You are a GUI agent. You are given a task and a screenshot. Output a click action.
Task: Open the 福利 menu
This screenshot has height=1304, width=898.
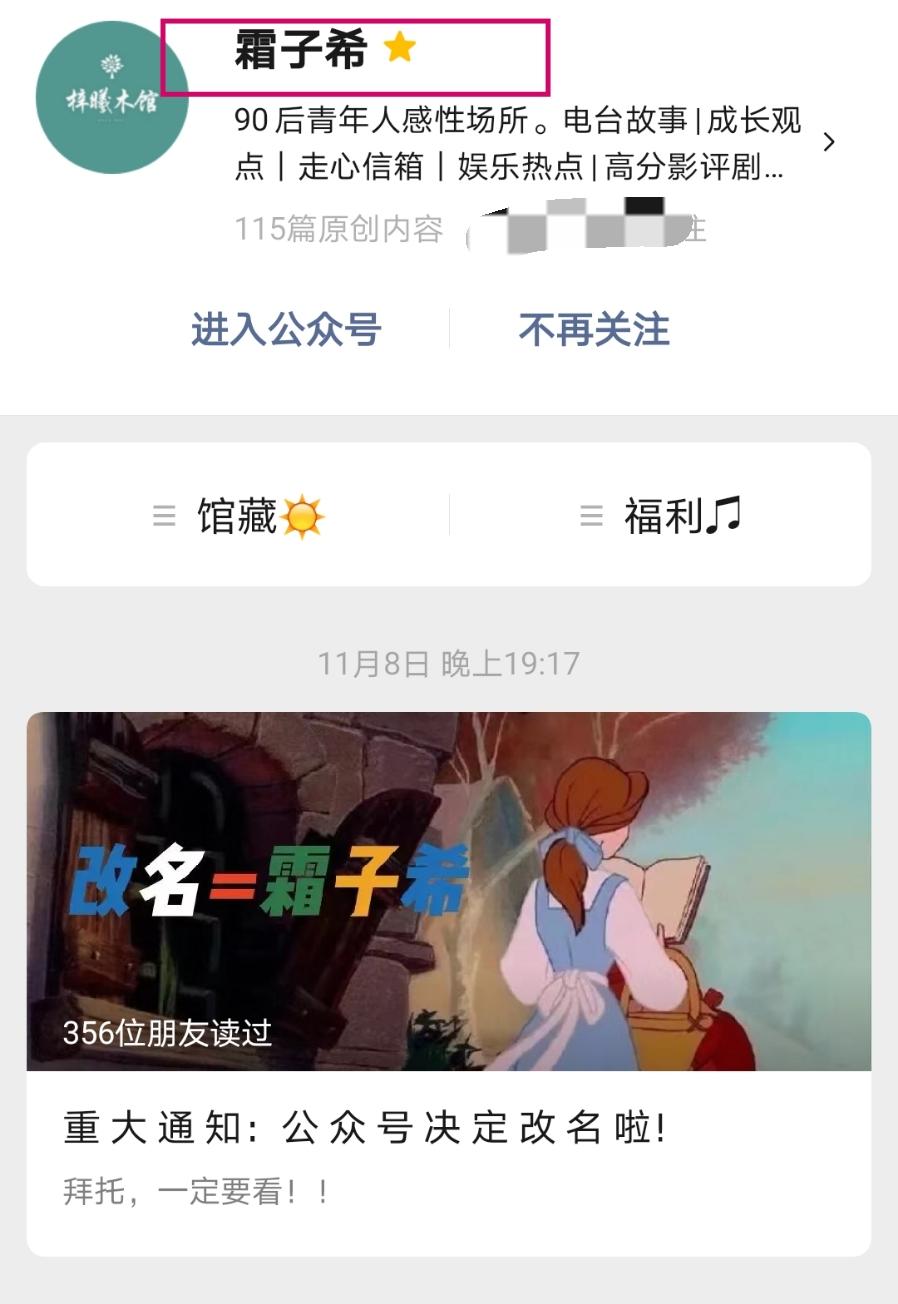[x=660, y=516]
